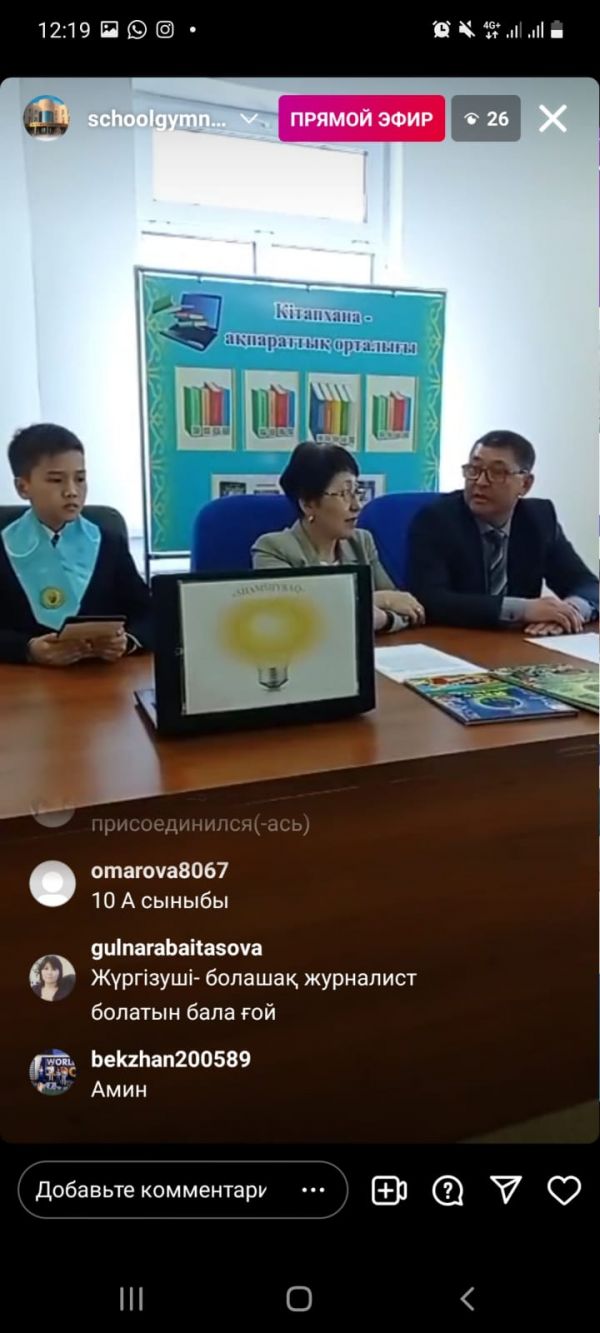Open recent apps from navigation bar

[x=131, y=1299]
